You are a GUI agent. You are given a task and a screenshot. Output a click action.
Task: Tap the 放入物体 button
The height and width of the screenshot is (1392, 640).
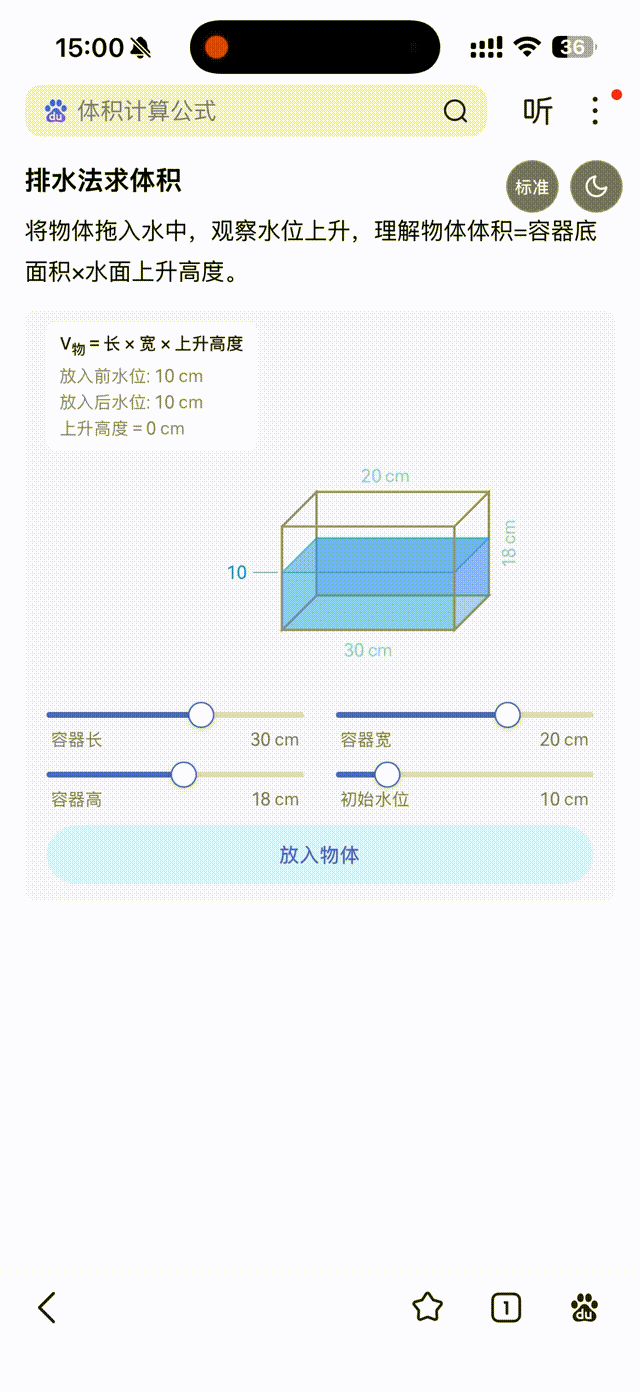pos(320,855)
